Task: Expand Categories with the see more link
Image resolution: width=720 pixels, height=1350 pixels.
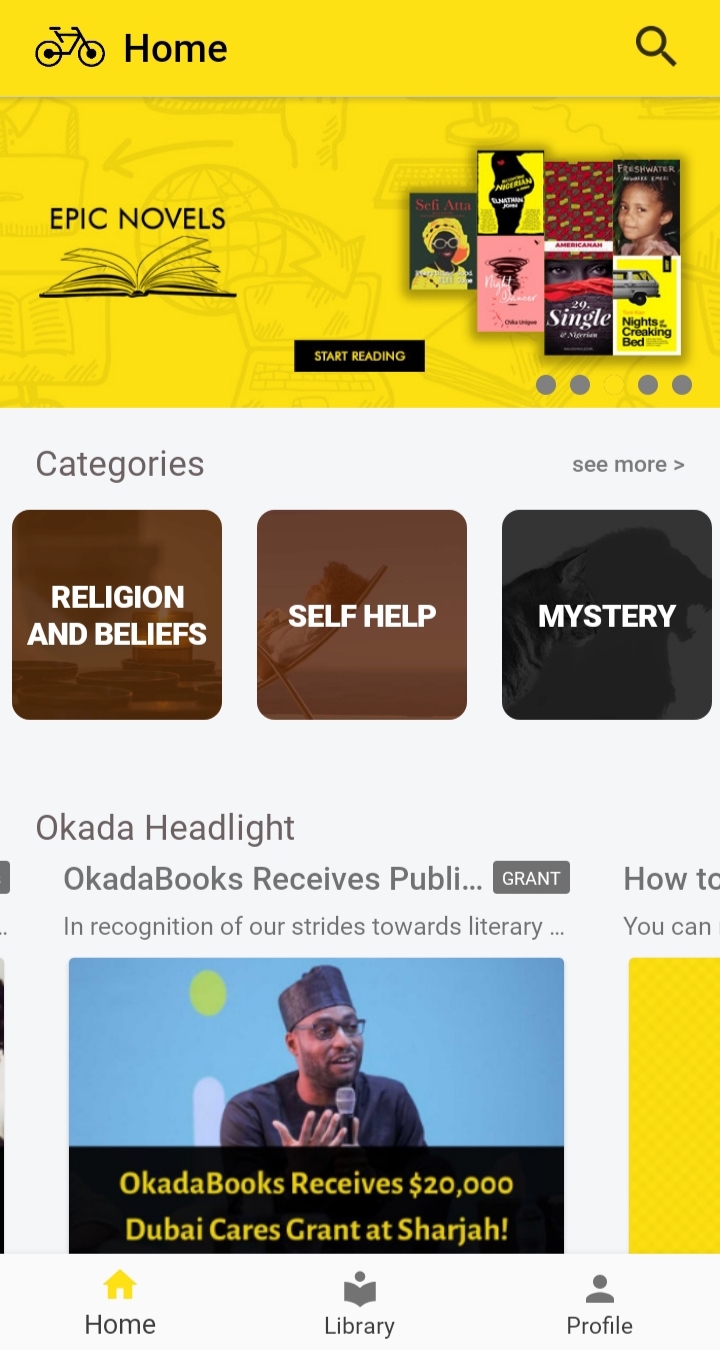Action: pos(628,463)
